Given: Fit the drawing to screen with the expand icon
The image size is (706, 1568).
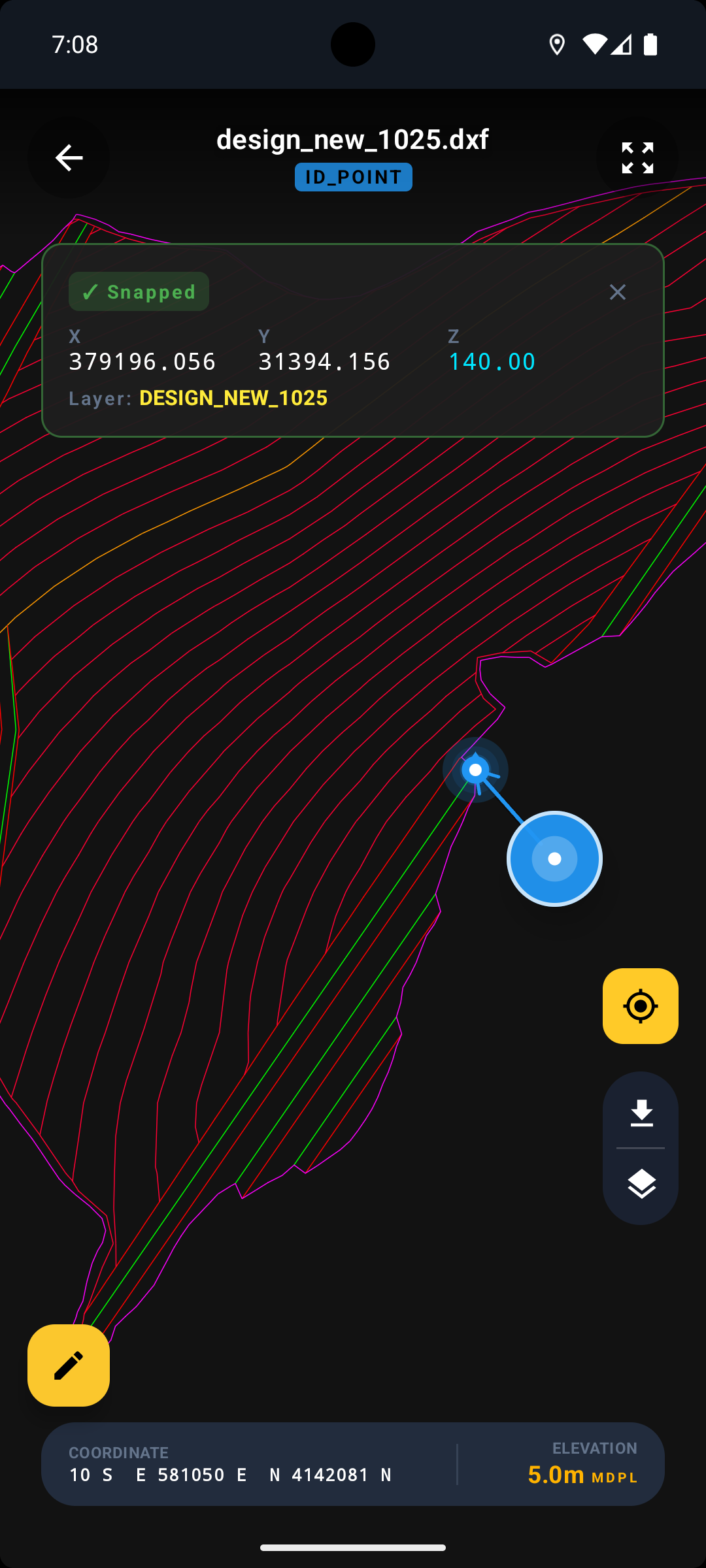Looking at the screenshot, I should pos(637,158).
